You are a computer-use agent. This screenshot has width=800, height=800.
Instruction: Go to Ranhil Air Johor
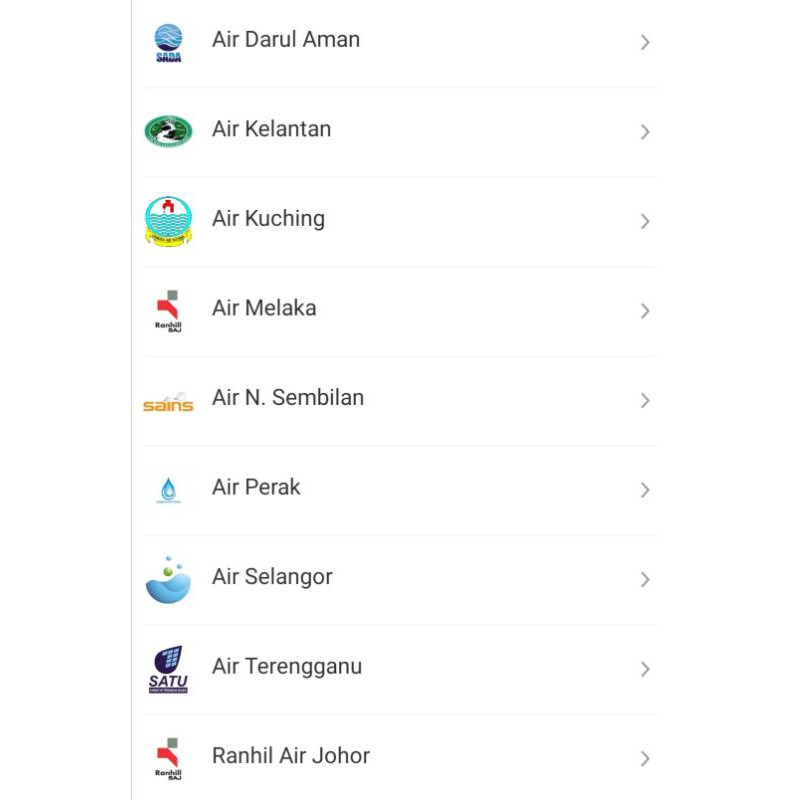[x=291, y=756]
